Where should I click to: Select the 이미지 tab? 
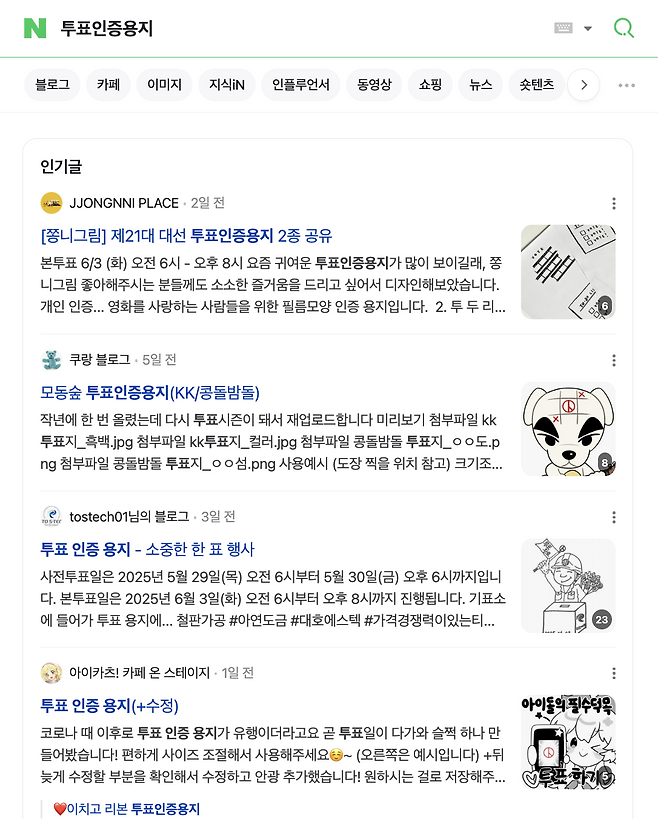click(x=164, y=85)
